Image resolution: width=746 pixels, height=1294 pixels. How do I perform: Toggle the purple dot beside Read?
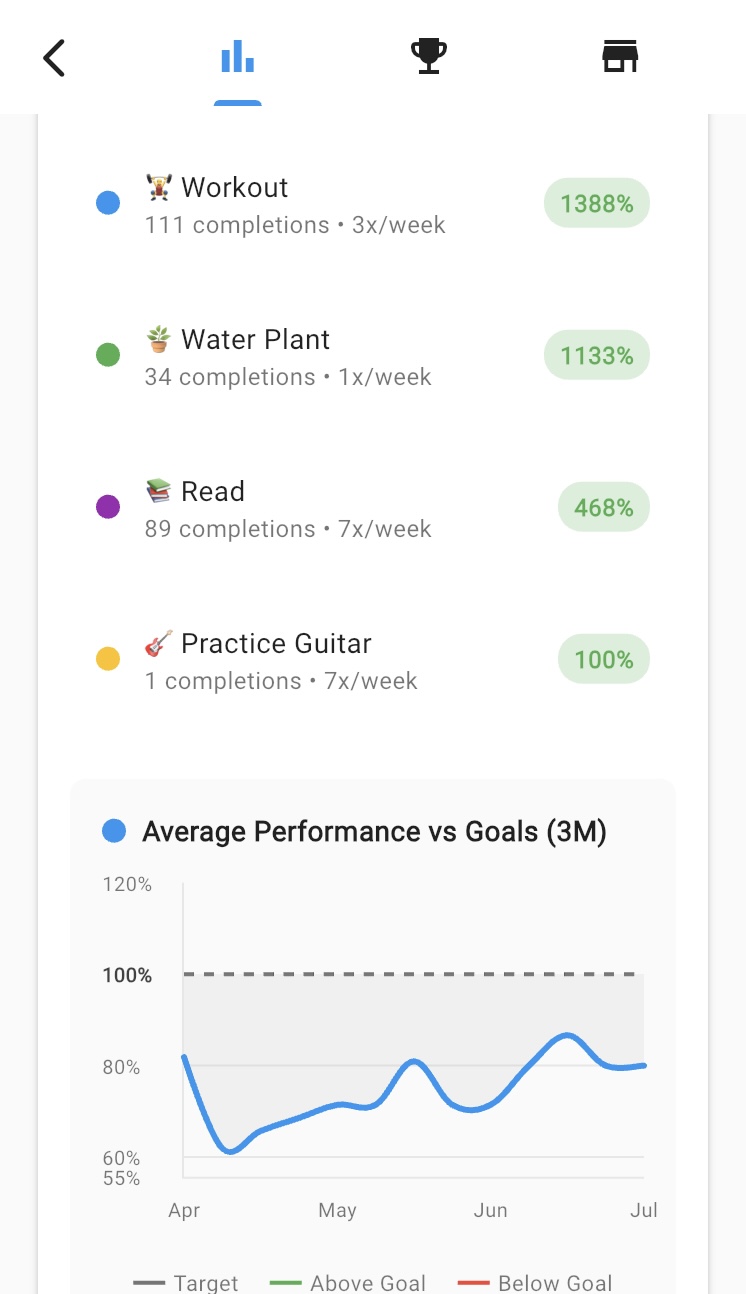click(x=108, y=507)
